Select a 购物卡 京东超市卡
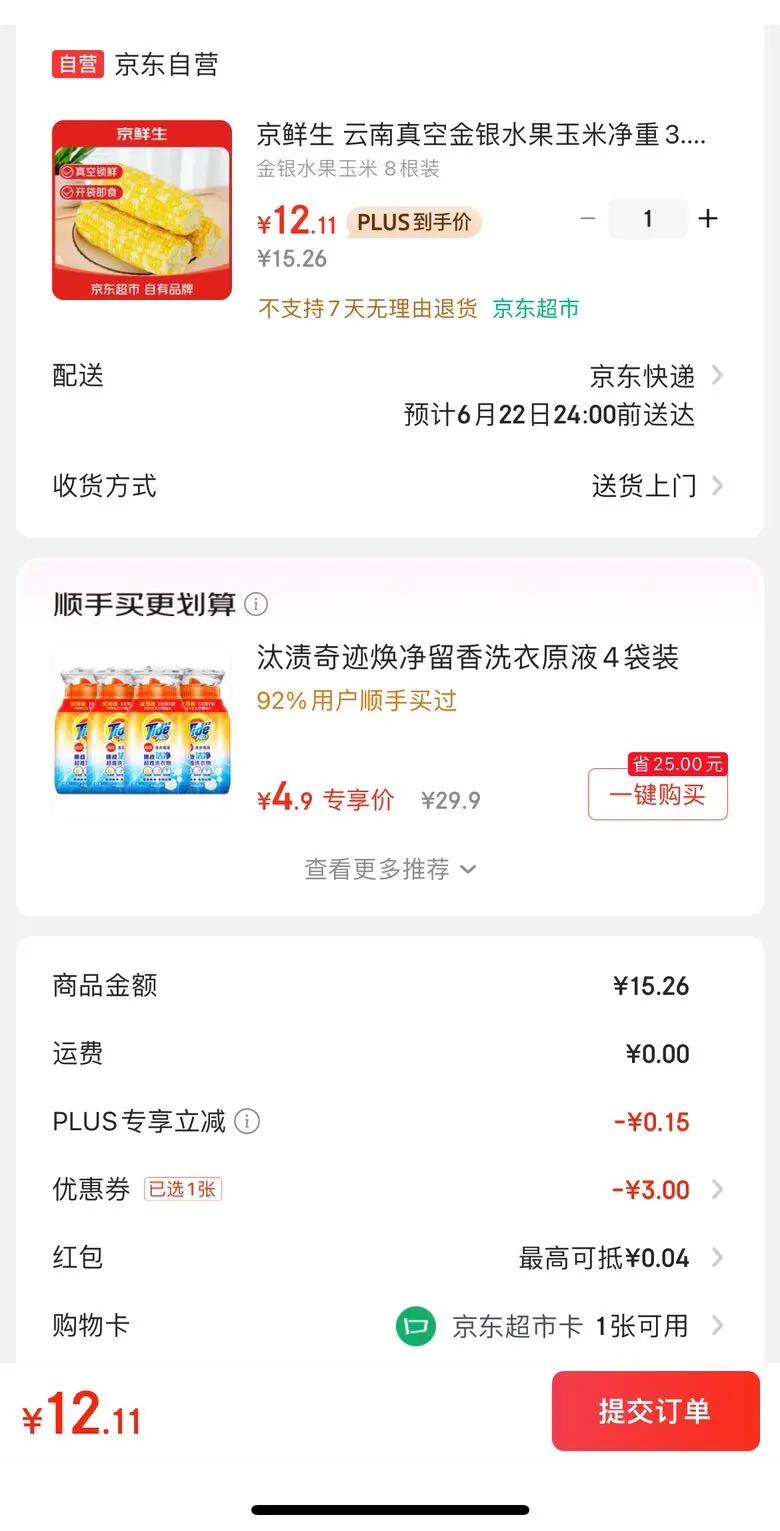780x1531 pixels. point(560,1326)
